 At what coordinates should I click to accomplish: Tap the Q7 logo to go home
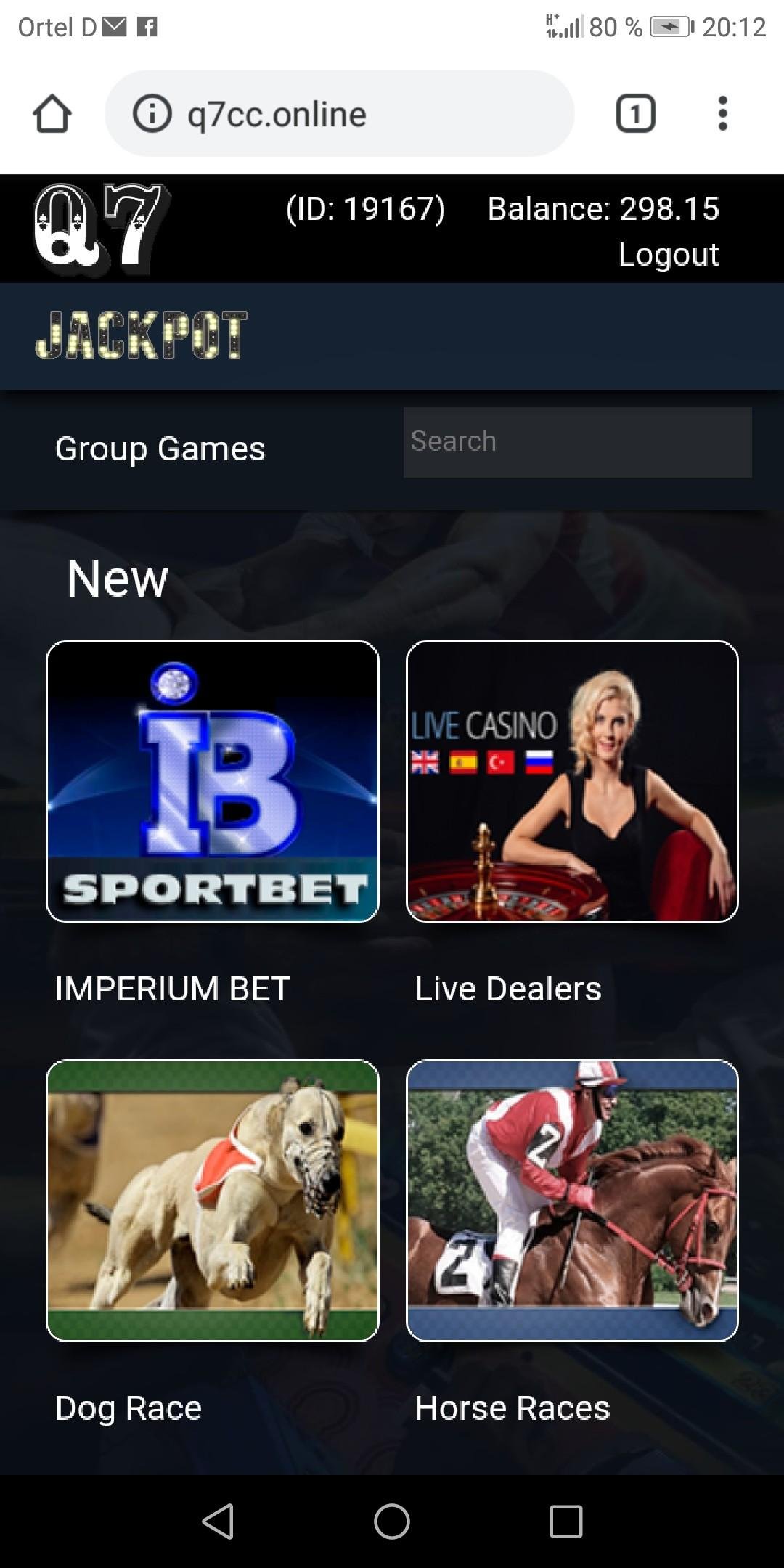[102, 229]
